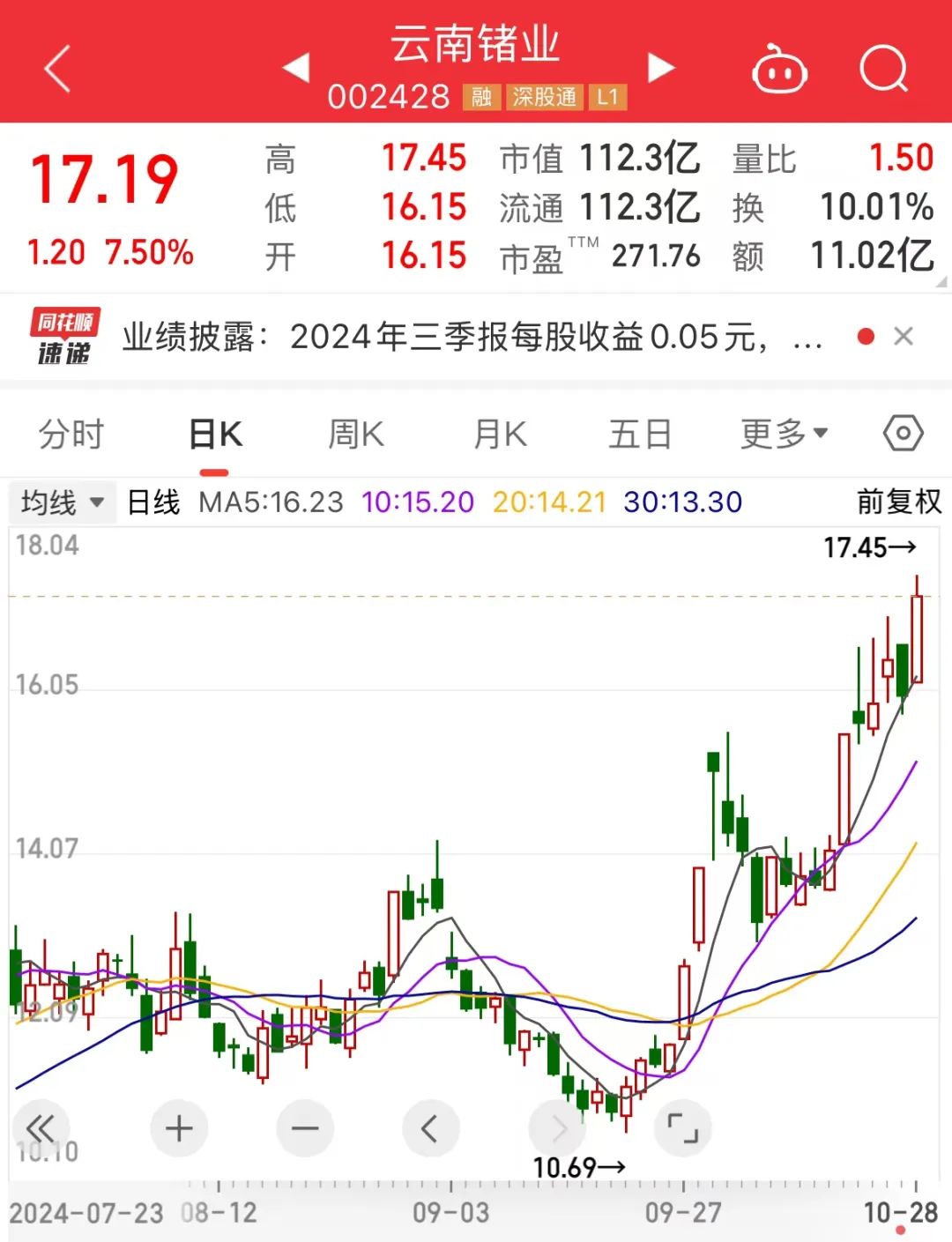The height and width of the screenshot is (1242, 952).
Task: Dismiss the 同花顺速递 news banner
Action: click(x=904, y=336)
